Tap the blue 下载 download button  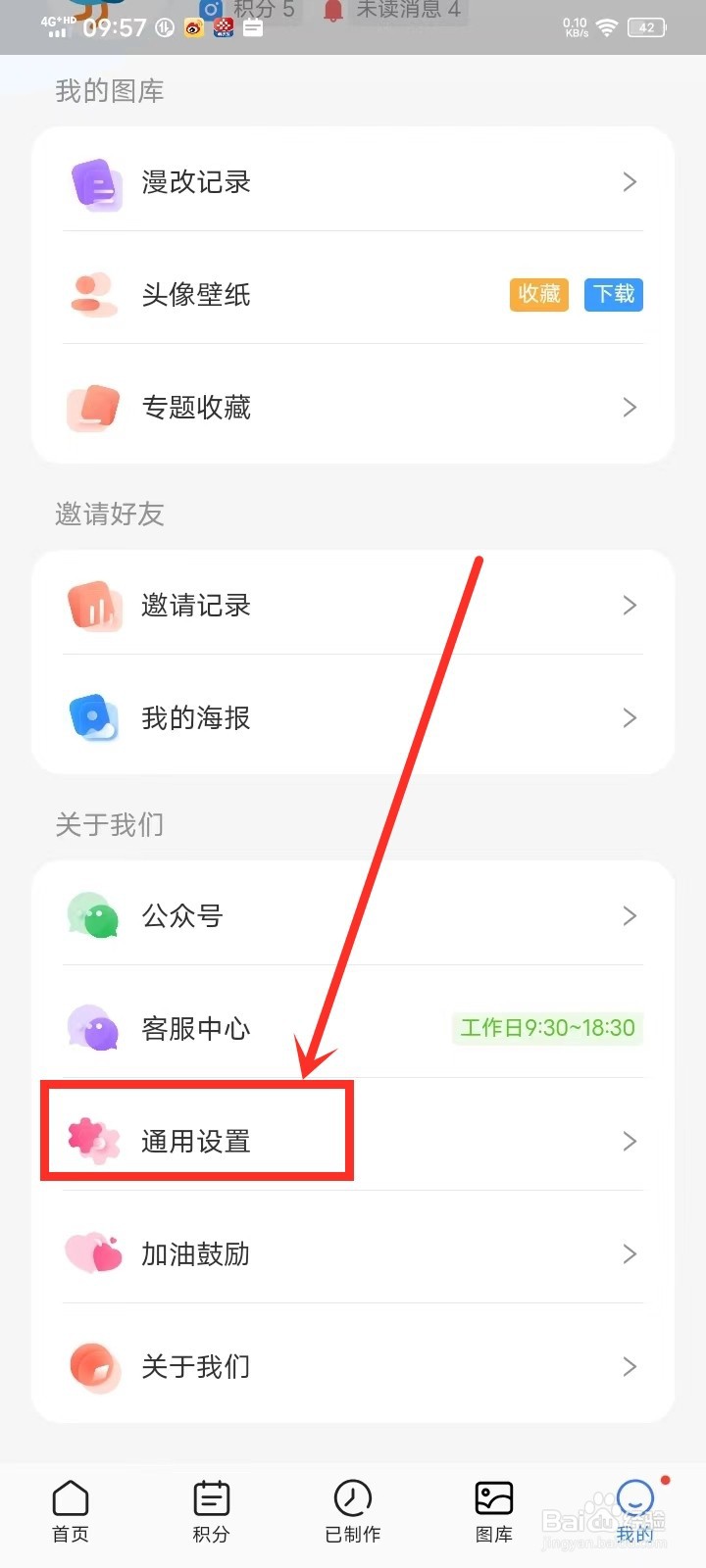tap(613, 294)
